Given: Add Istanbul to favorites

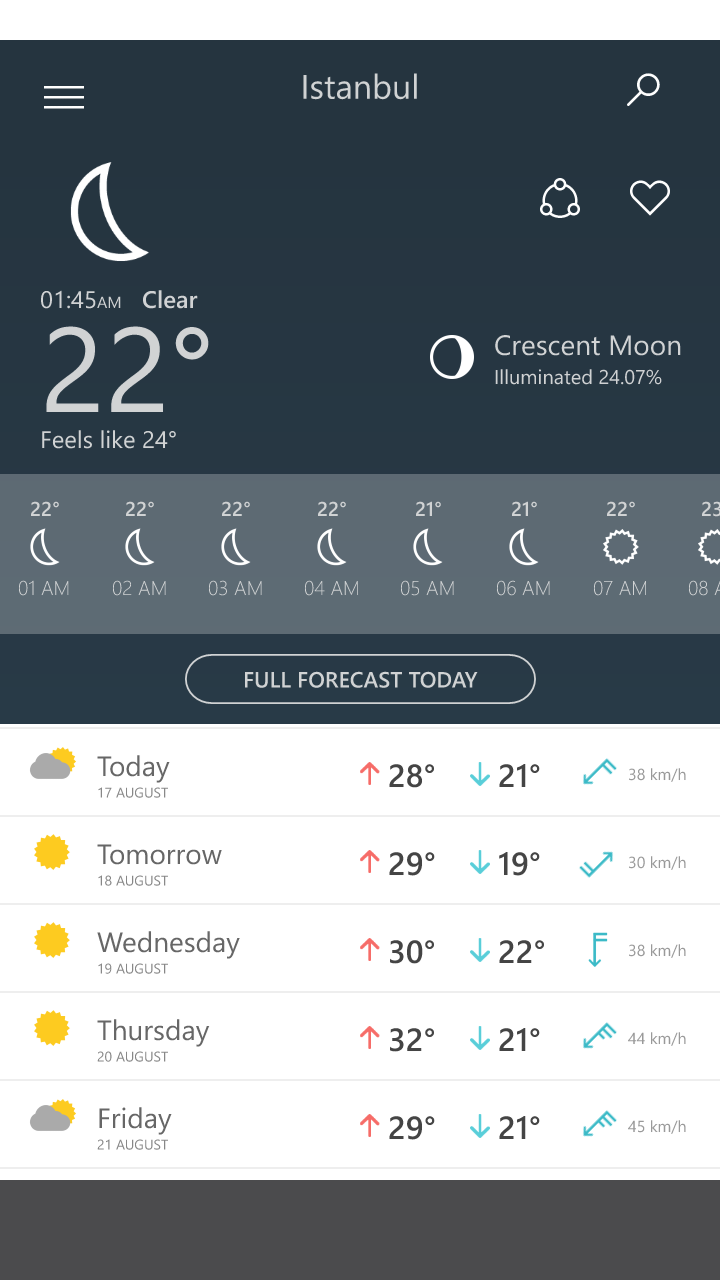Looking at the screenshot, I should pyautogui.click(x=650, y=197).
